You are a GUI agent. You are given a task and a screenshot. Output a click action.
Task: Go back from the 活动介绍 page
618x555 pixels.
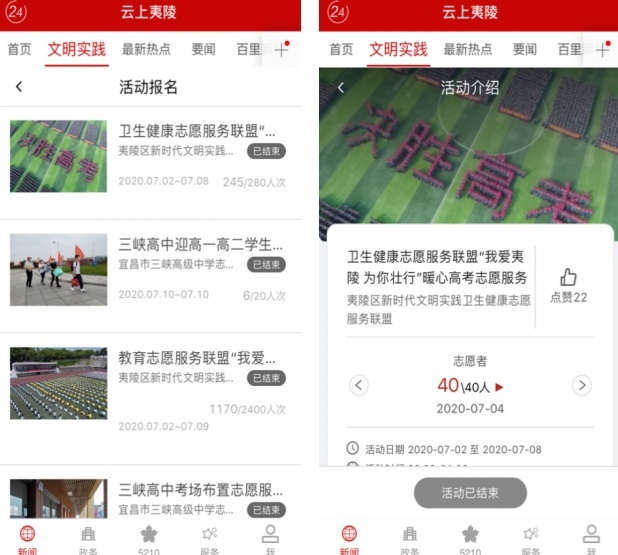(x=340, y=88)
